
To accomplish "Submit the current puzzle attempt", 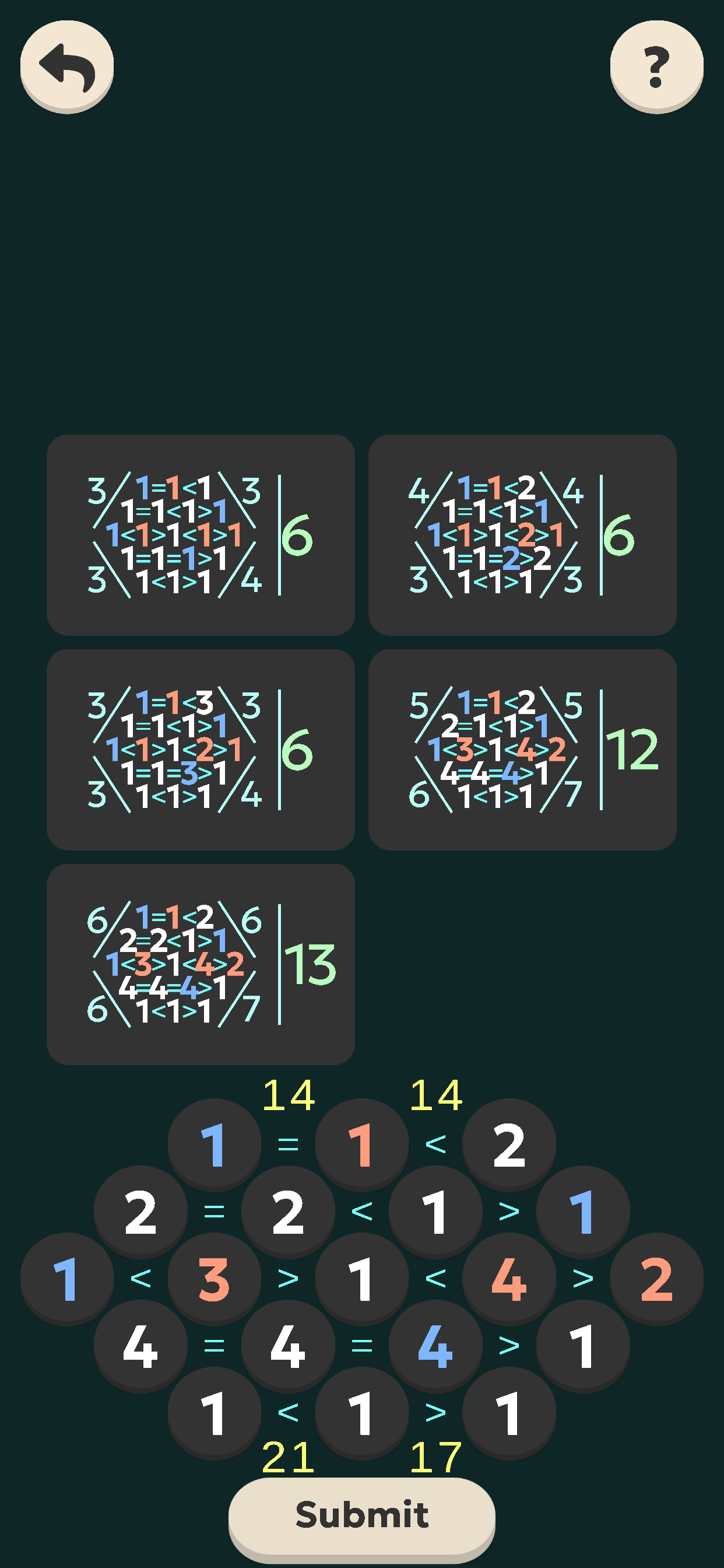I will pos(361,1515).
